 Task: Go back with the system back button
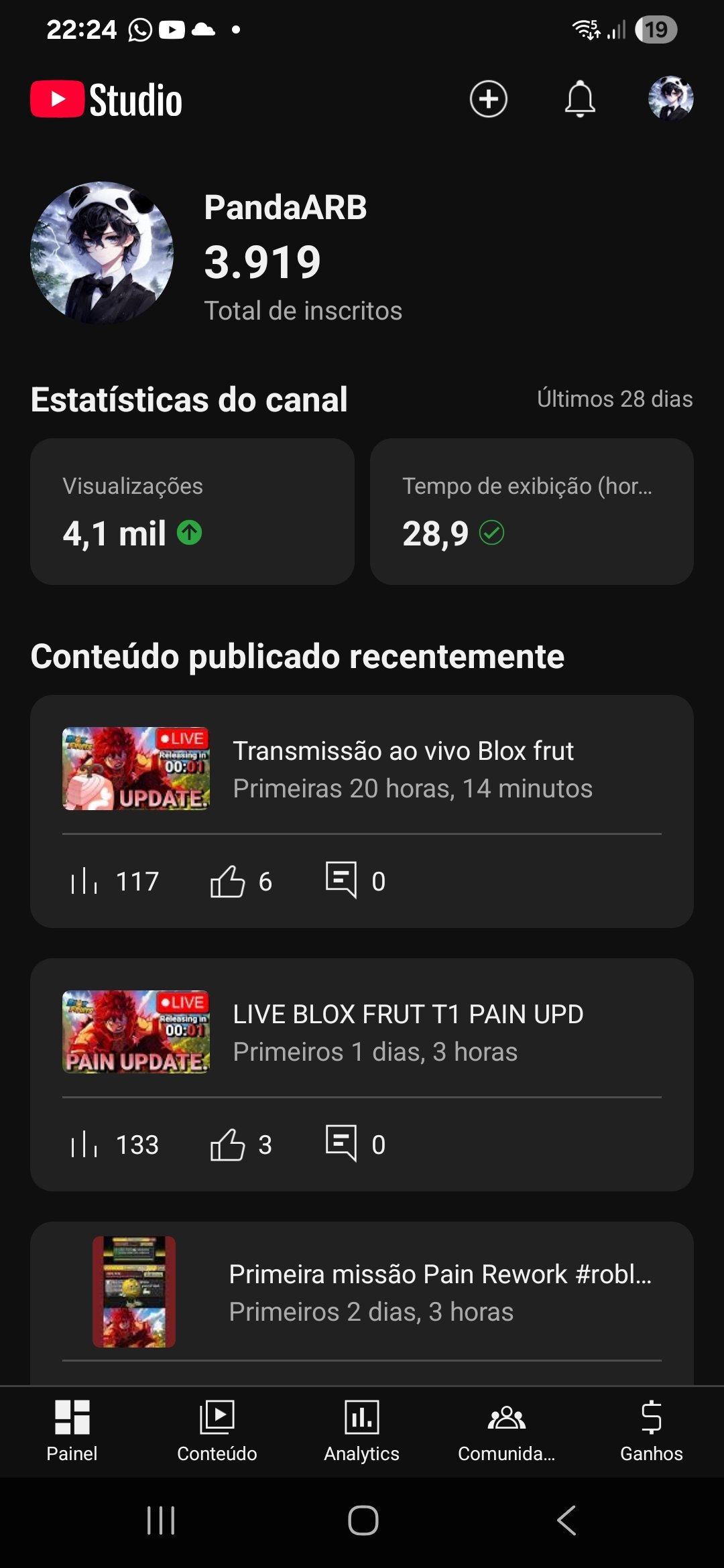point(566,1520)
